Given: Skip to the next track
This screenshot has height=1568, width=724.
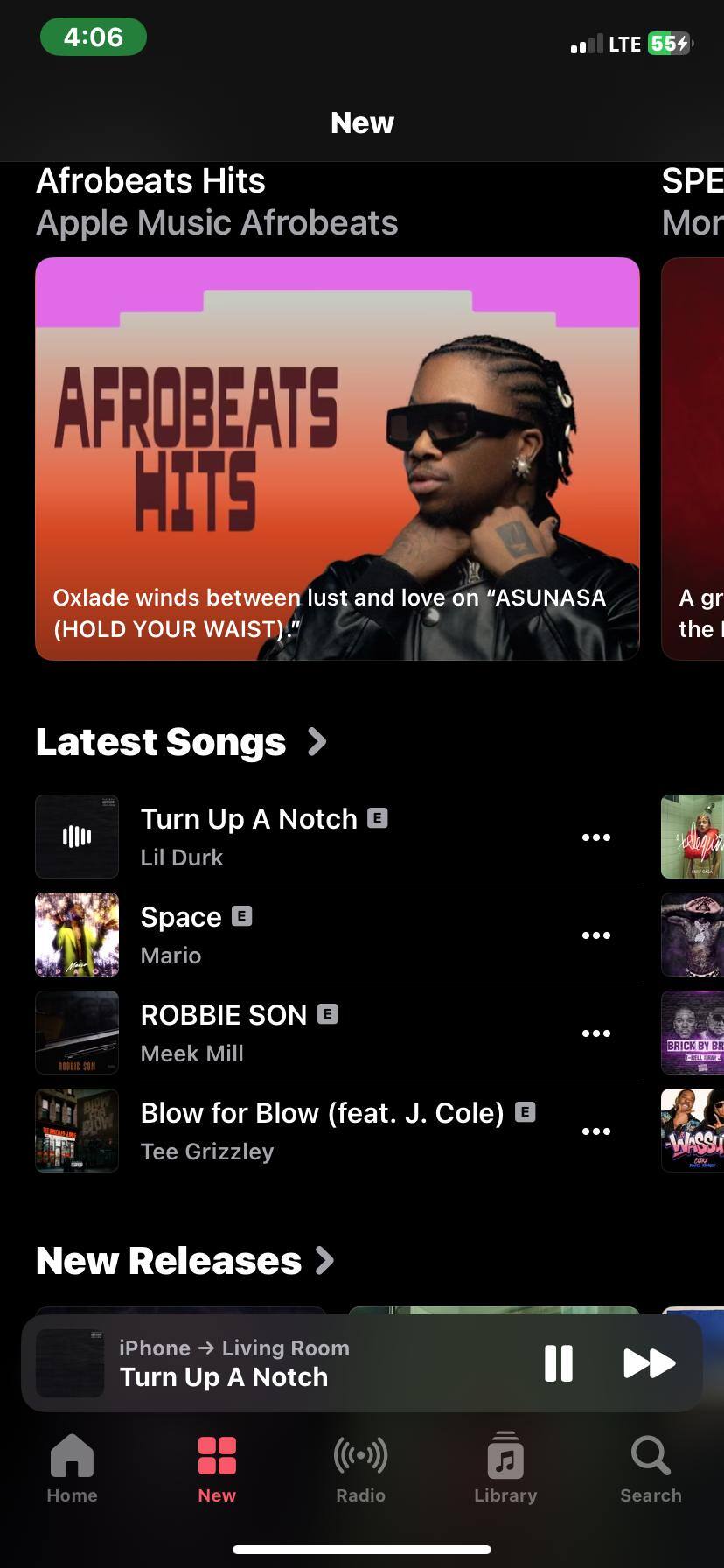Looking at the screenshot, I should click(x=649, y=1363).
